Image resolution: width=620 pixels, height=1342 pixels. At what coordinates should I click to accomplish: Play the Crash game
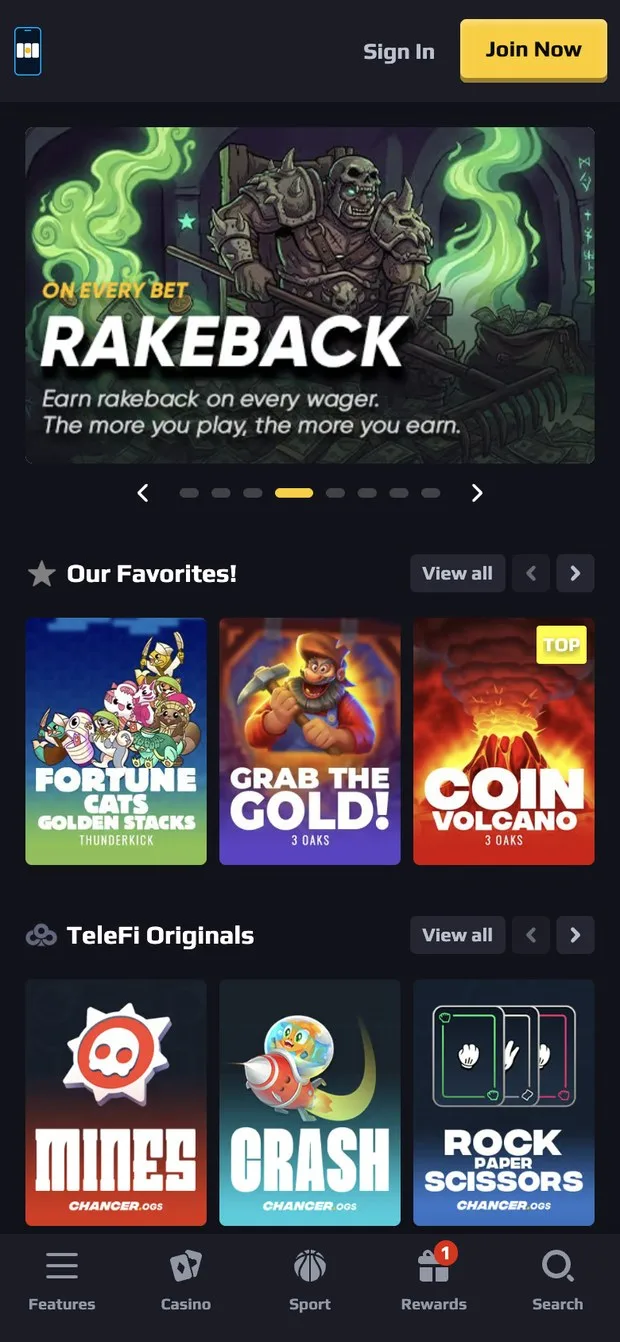click(310, 1103)
